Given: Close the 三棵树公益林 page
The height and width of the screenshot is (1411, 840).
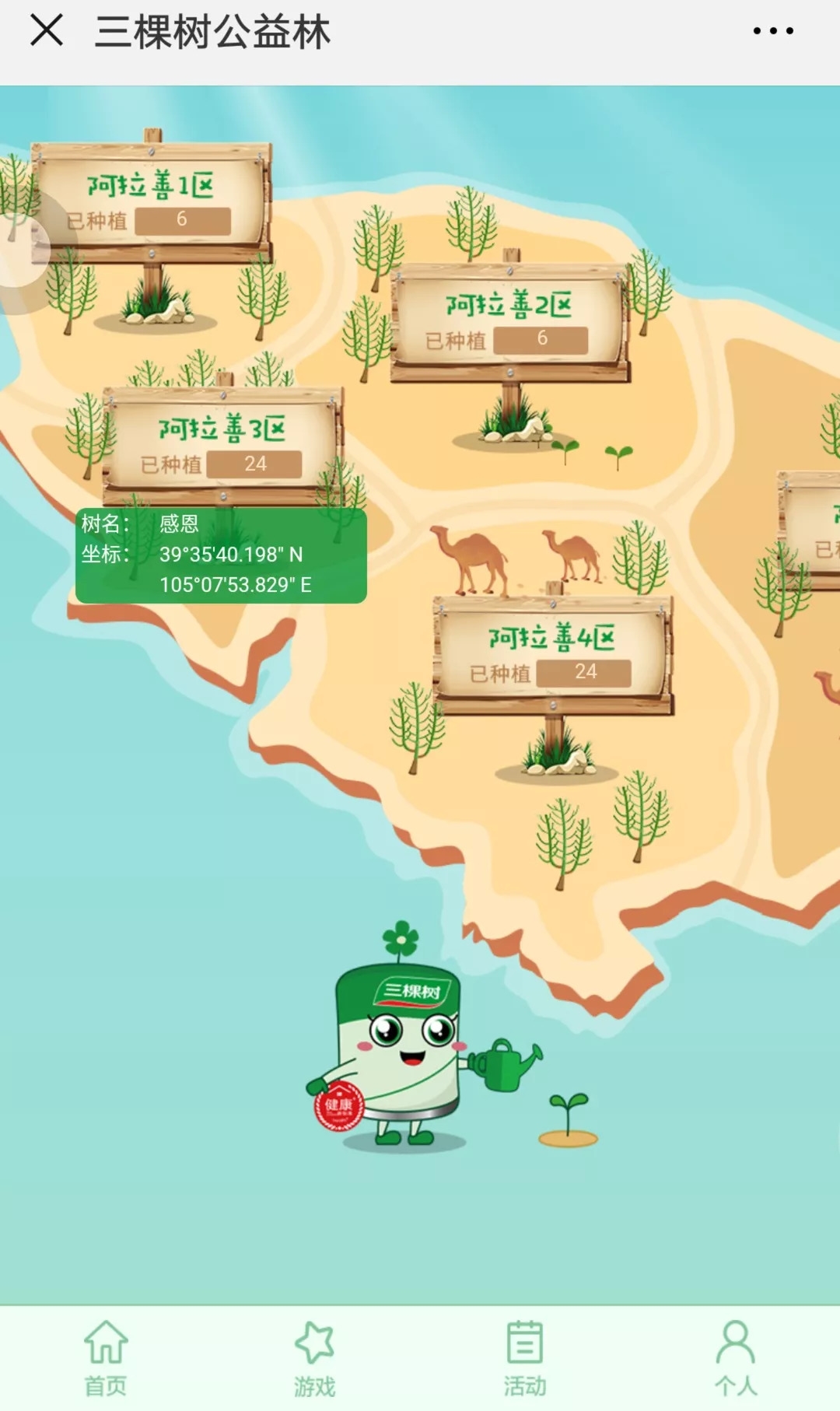Looking at the screenshot, I should 47,32.
